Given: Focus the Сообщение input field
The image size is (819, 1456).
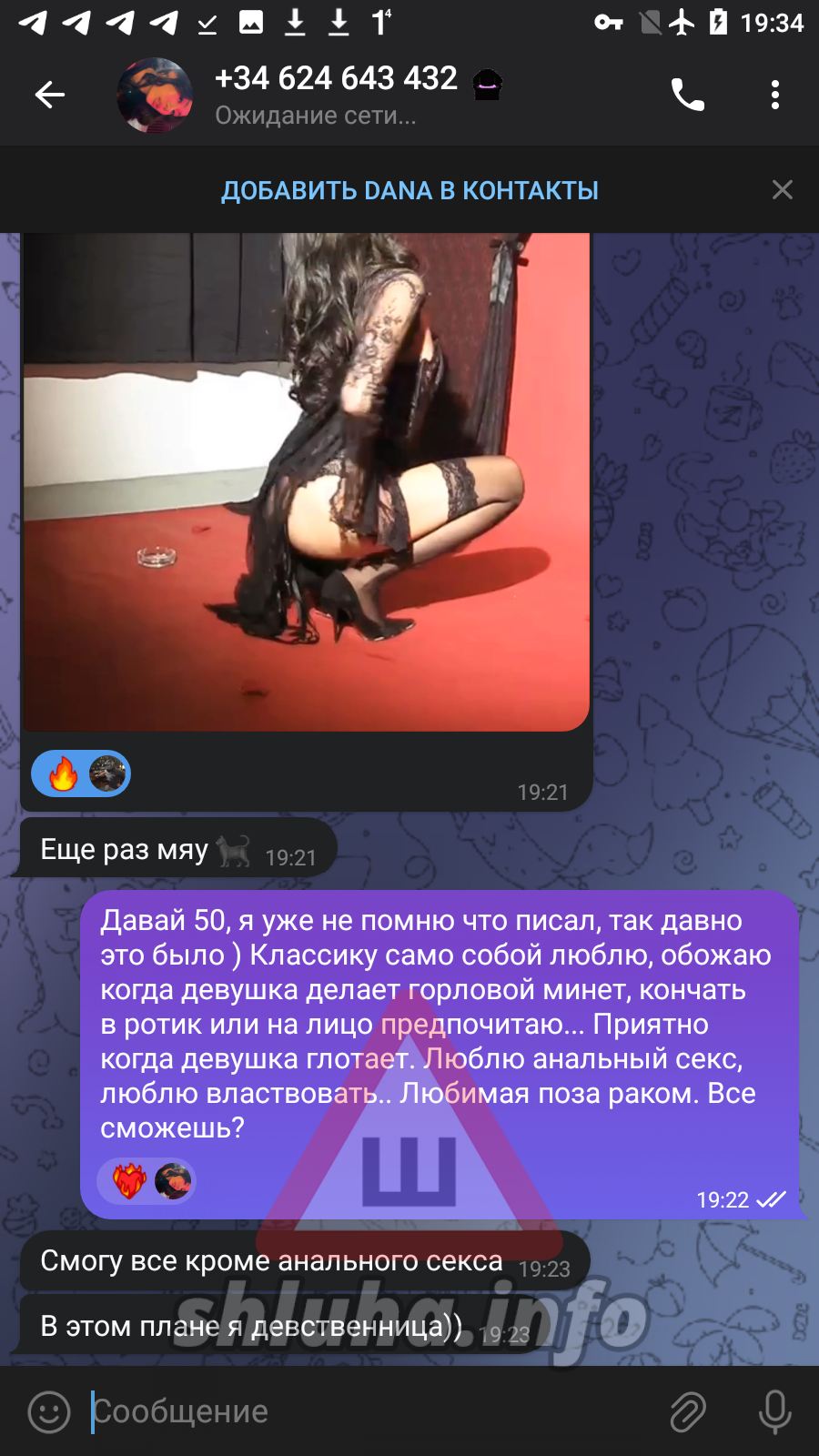Looking at the screenshot, I should 364,1411.
